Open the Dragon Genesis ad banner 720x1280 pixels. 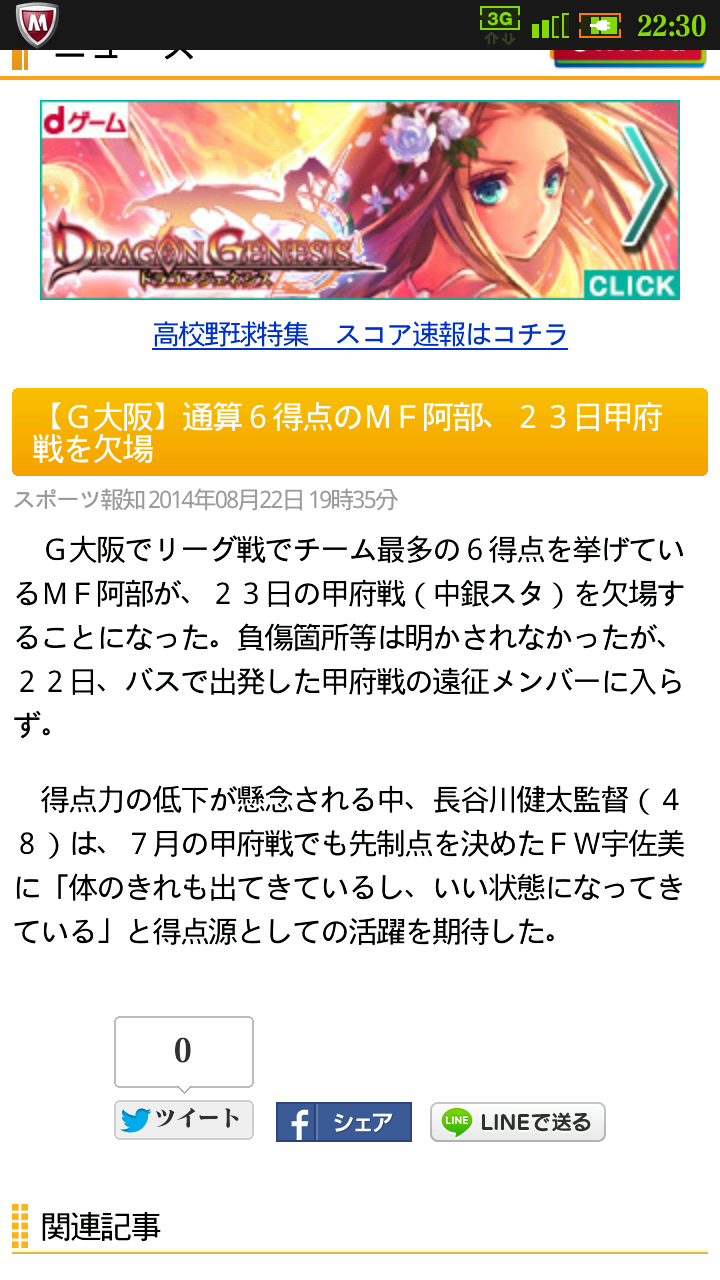360,200
